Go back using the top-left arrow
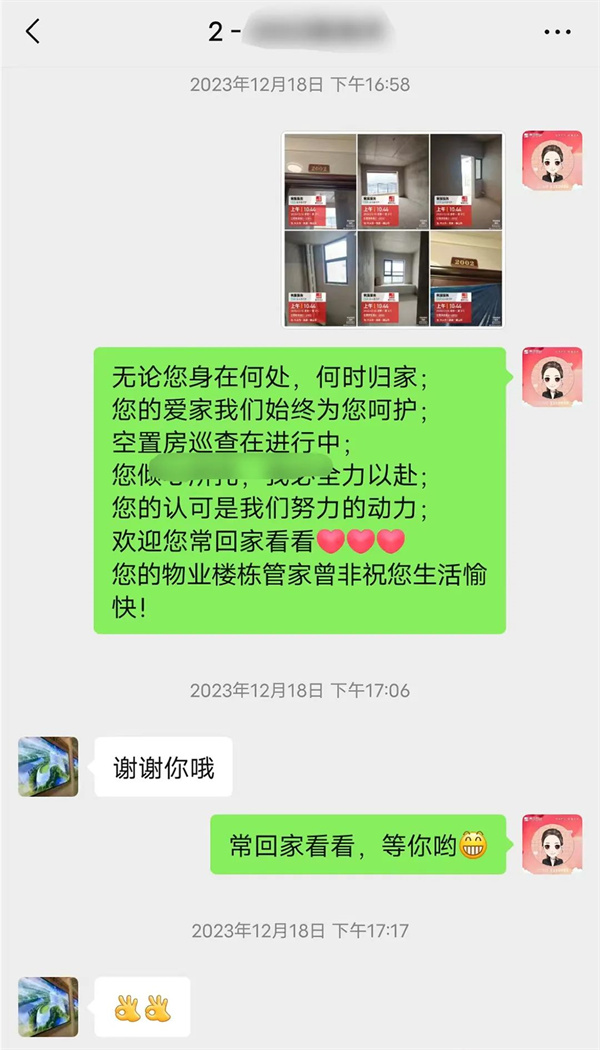Screen dimensions: 600x1050 (x=33, y=31)
